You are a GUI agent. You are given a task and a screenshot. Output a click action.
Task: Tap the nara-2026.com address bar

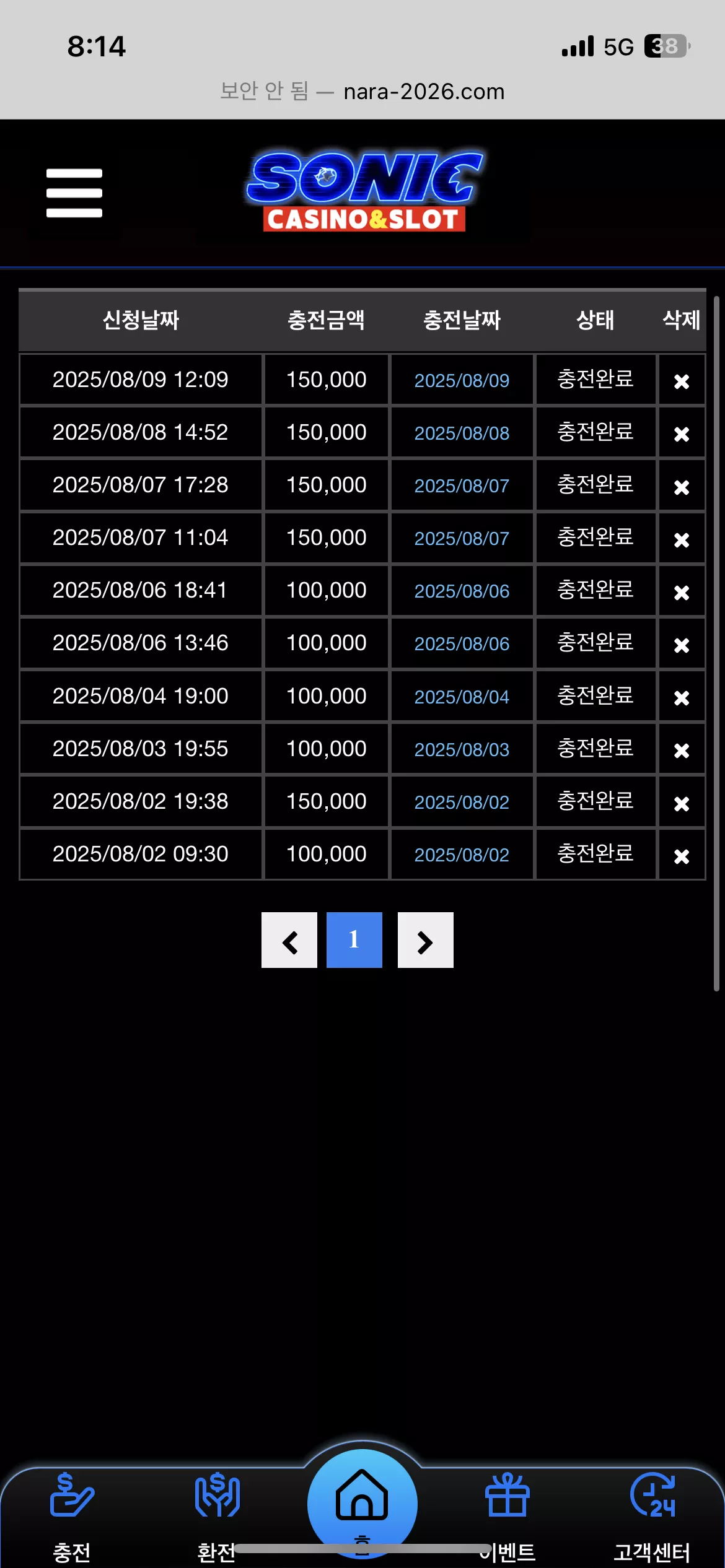coord(362,92)
